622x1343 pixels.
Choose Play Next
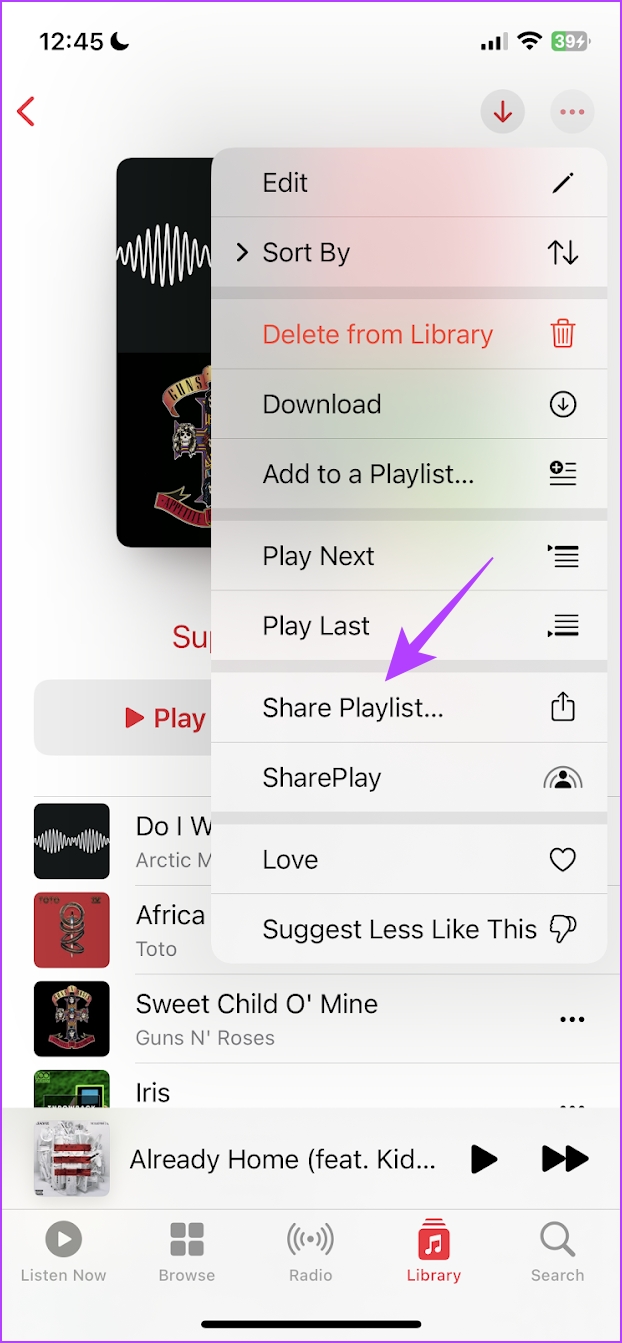(x=408, y=557)
